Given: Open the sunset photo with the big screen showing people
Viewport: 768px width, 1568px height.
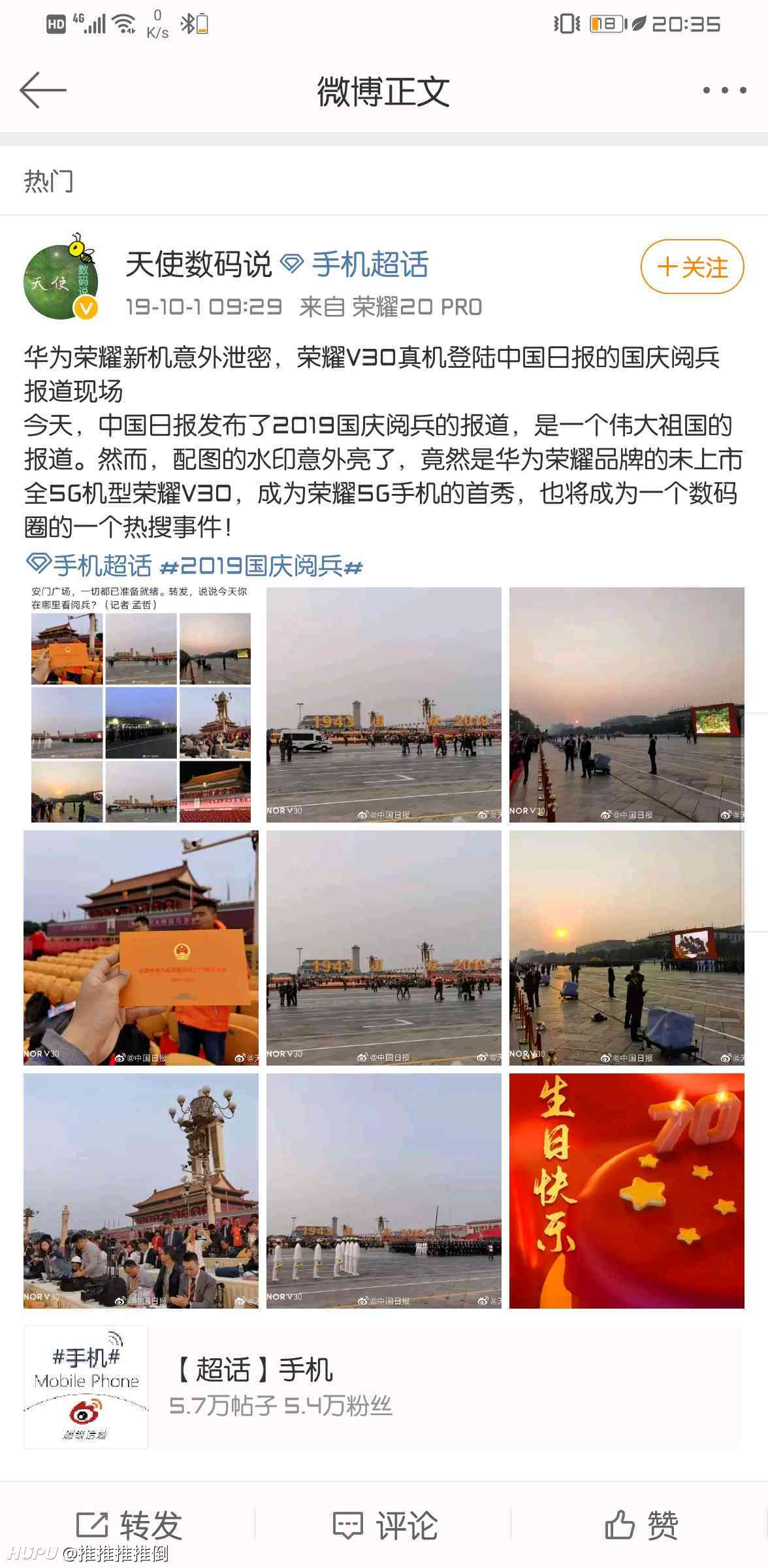Looking at the screenshot, I should pyautogui.click(x=627, y=947).
